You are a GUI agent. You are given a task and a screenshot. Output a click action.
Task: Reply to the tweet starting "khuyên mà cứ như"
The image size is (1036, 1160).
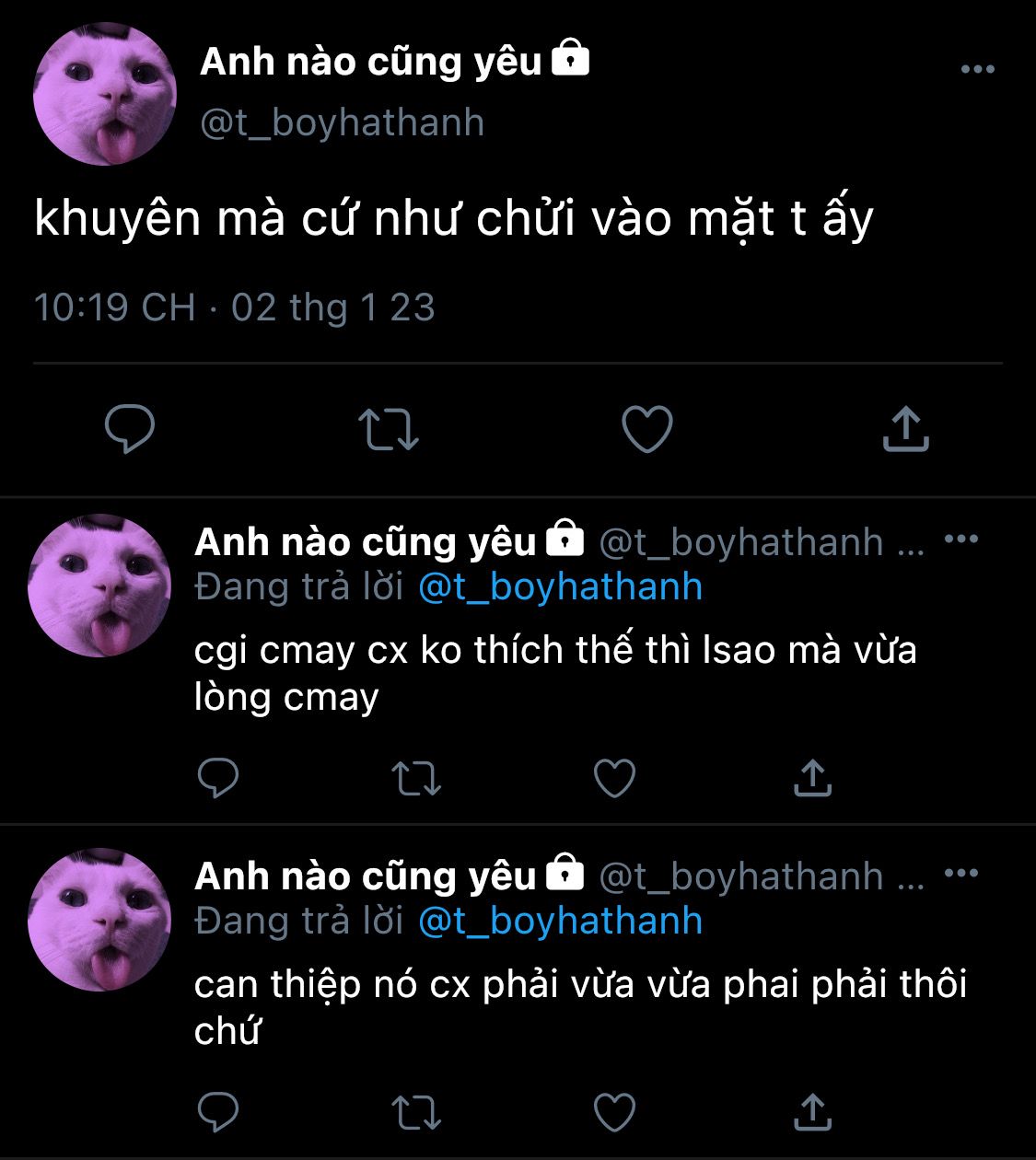[x=129, y=429]
